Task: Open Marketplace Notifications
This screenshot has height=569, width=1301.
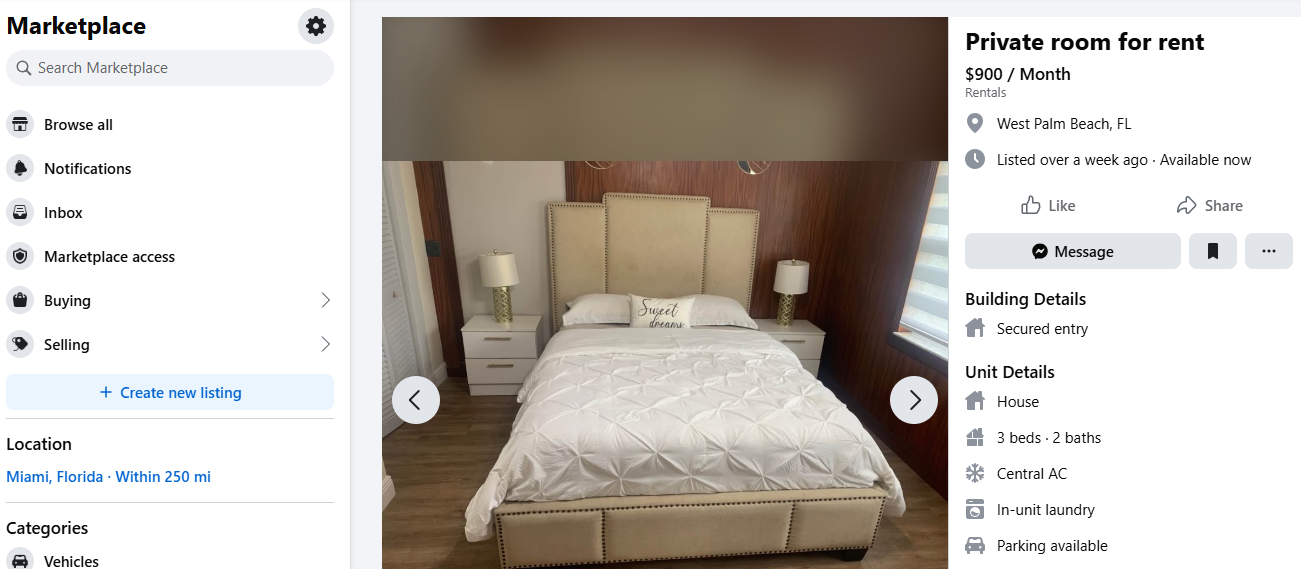Action: point(170,169)
